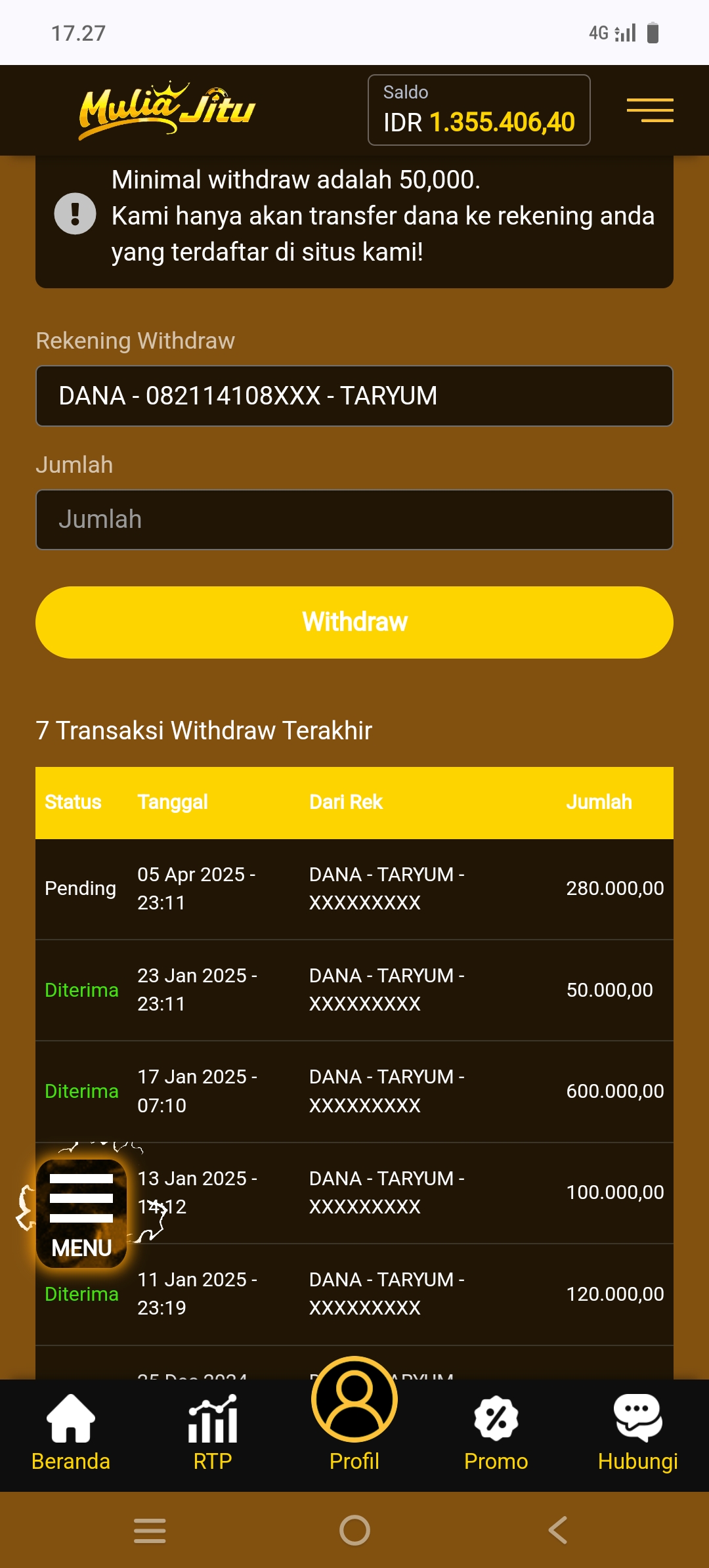Open the hamburger menu at top right

point(649,110)
